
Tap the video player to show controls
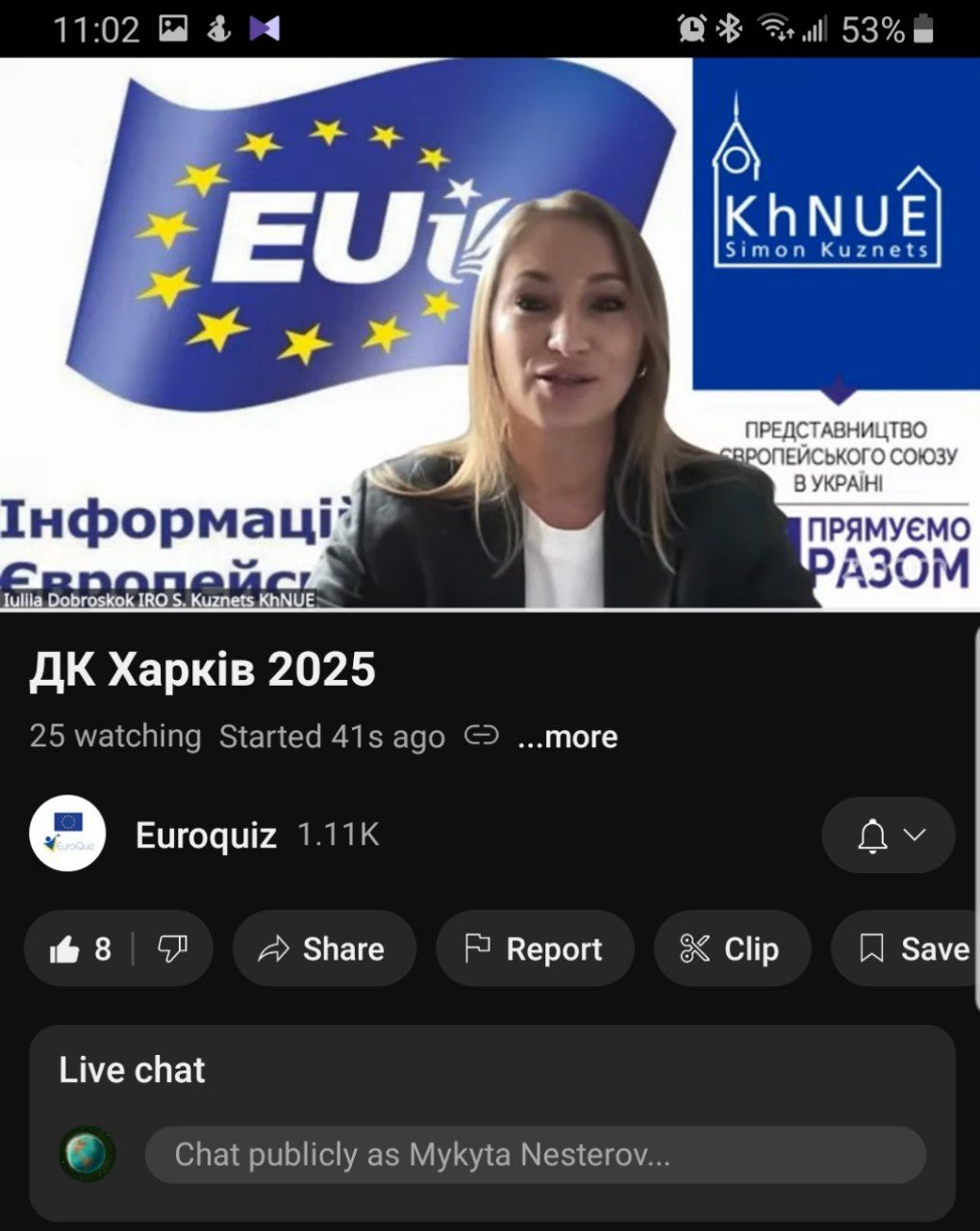[x=490, y=333]
